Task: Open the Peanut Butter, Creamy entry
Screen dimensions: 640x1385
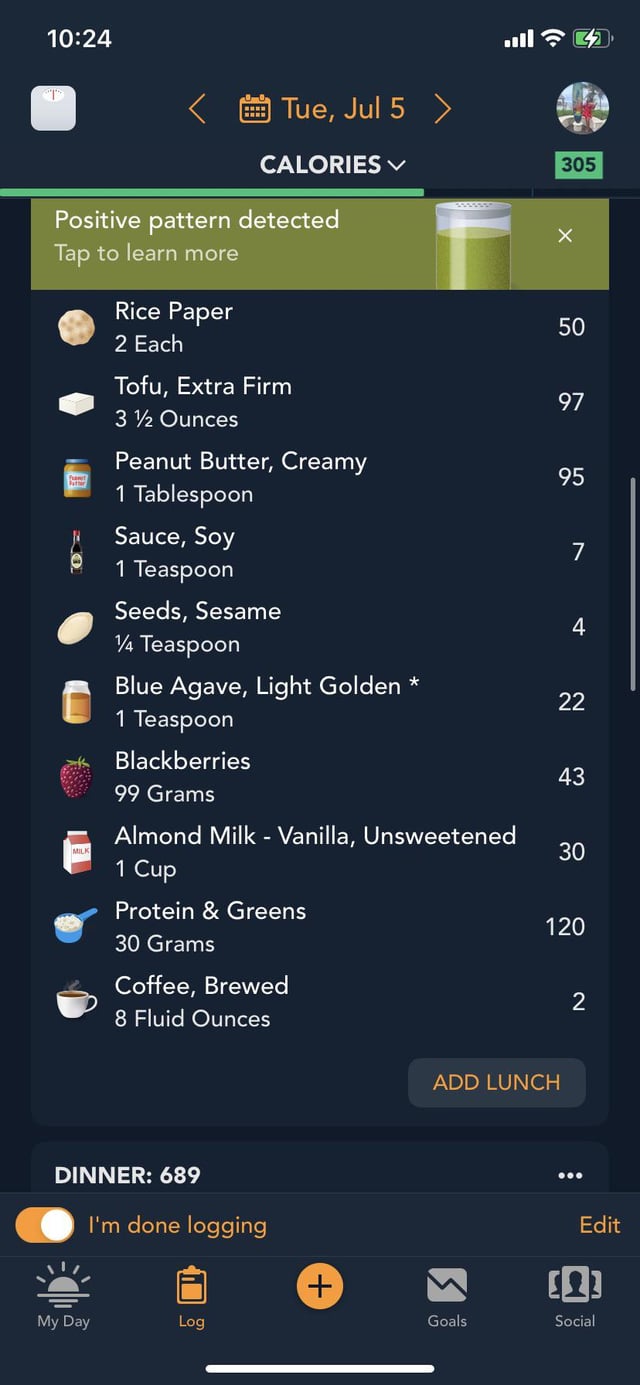Action: pos(320,477)
